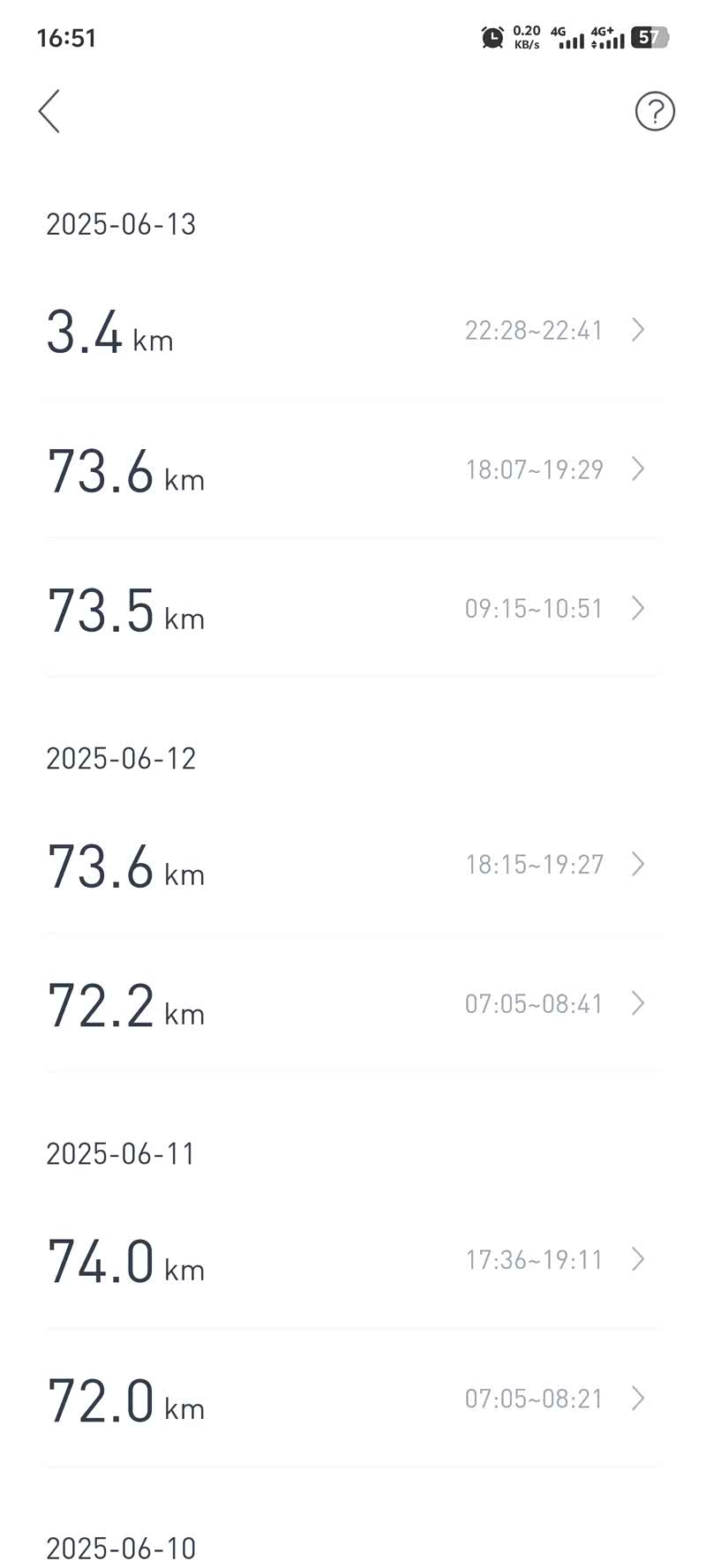View the 73.6 km trip from 18:07~19:29
The image size is (706, 1568).
click(x=351, y=469)
